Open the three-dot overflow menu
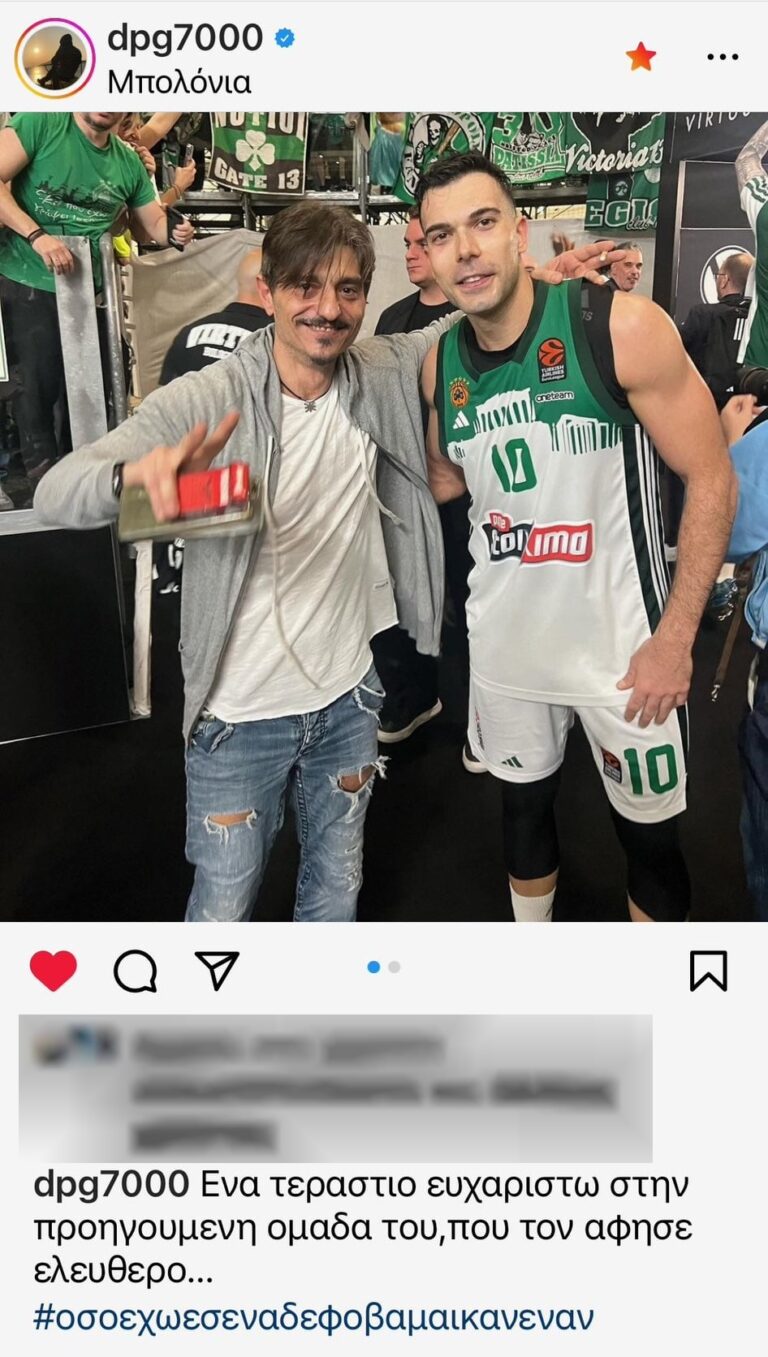 722,57
